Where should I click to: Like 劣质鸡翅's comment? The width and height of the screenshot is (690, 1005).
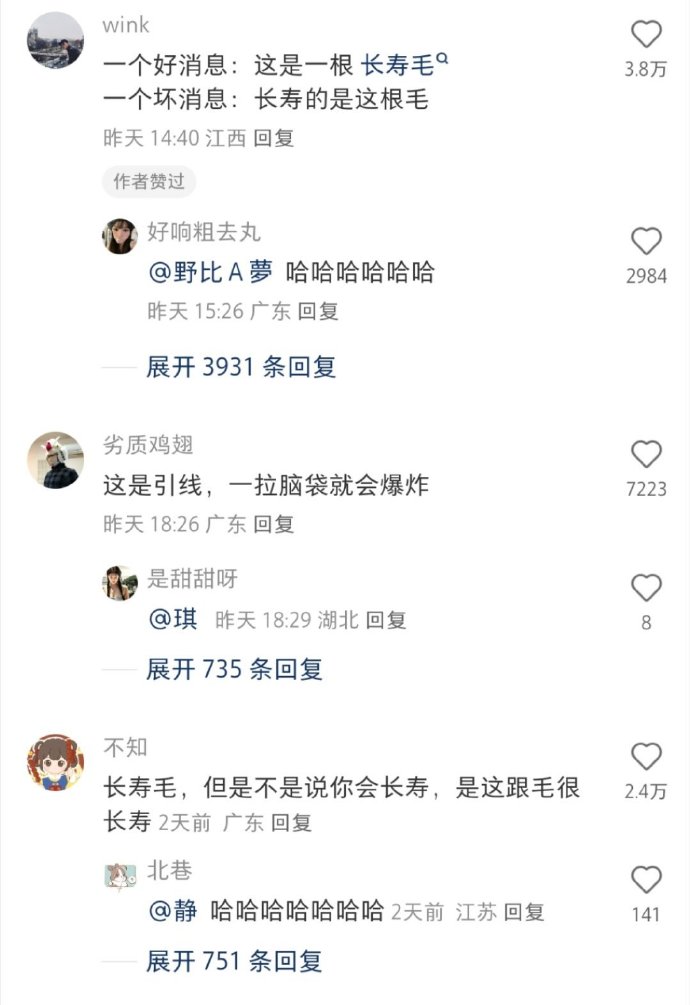pyautogui.click(x=646, y=454)
